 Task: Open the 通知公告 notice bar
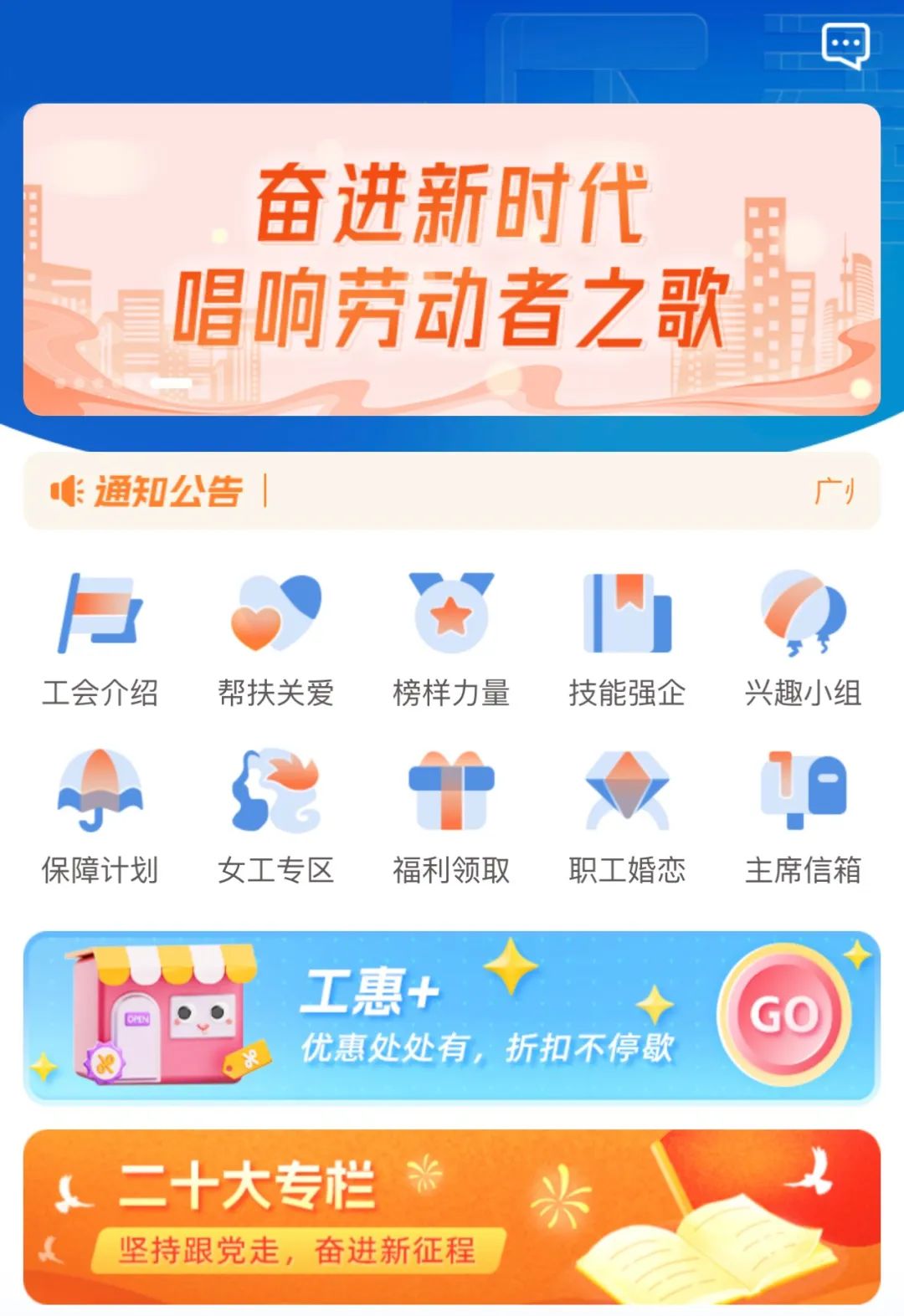click(452, 491)
